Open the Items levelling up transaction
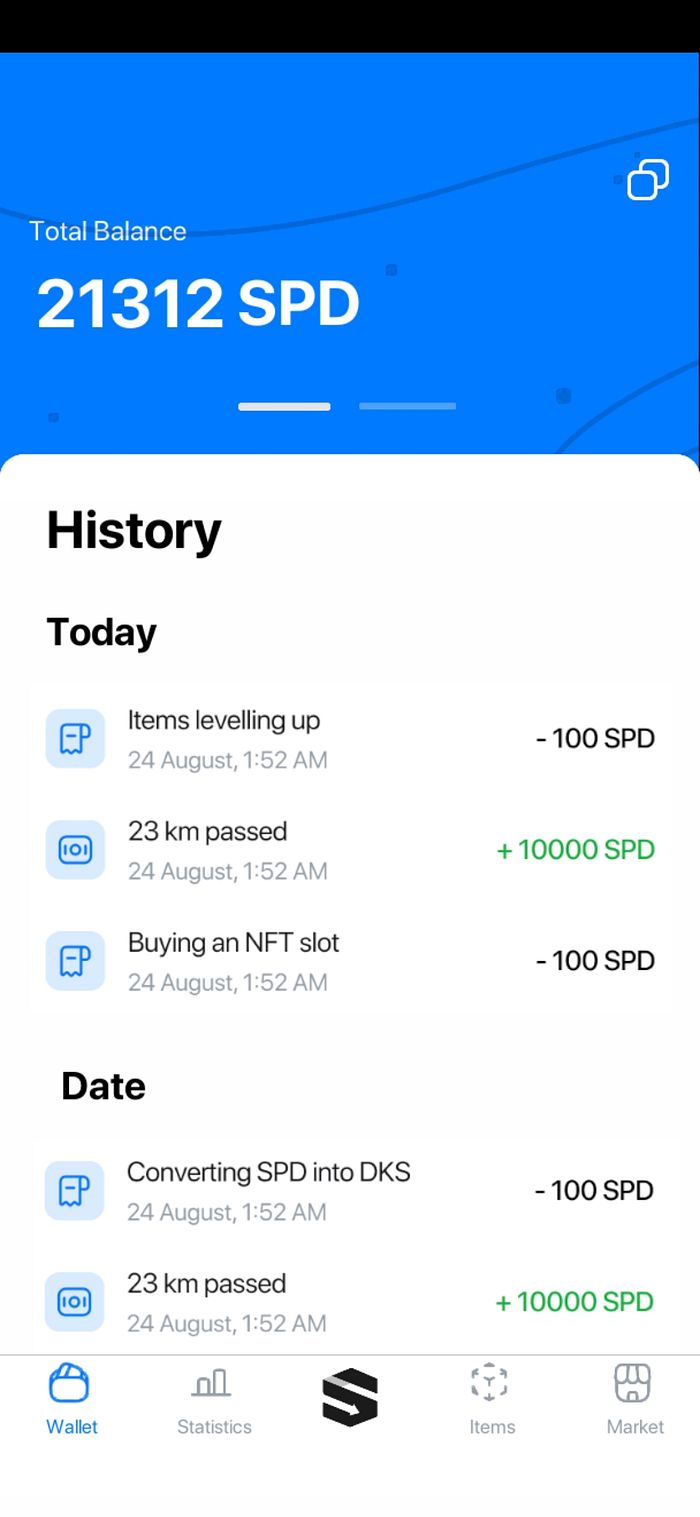Viewport: 700px width, 1517px height. coord(350,739)
